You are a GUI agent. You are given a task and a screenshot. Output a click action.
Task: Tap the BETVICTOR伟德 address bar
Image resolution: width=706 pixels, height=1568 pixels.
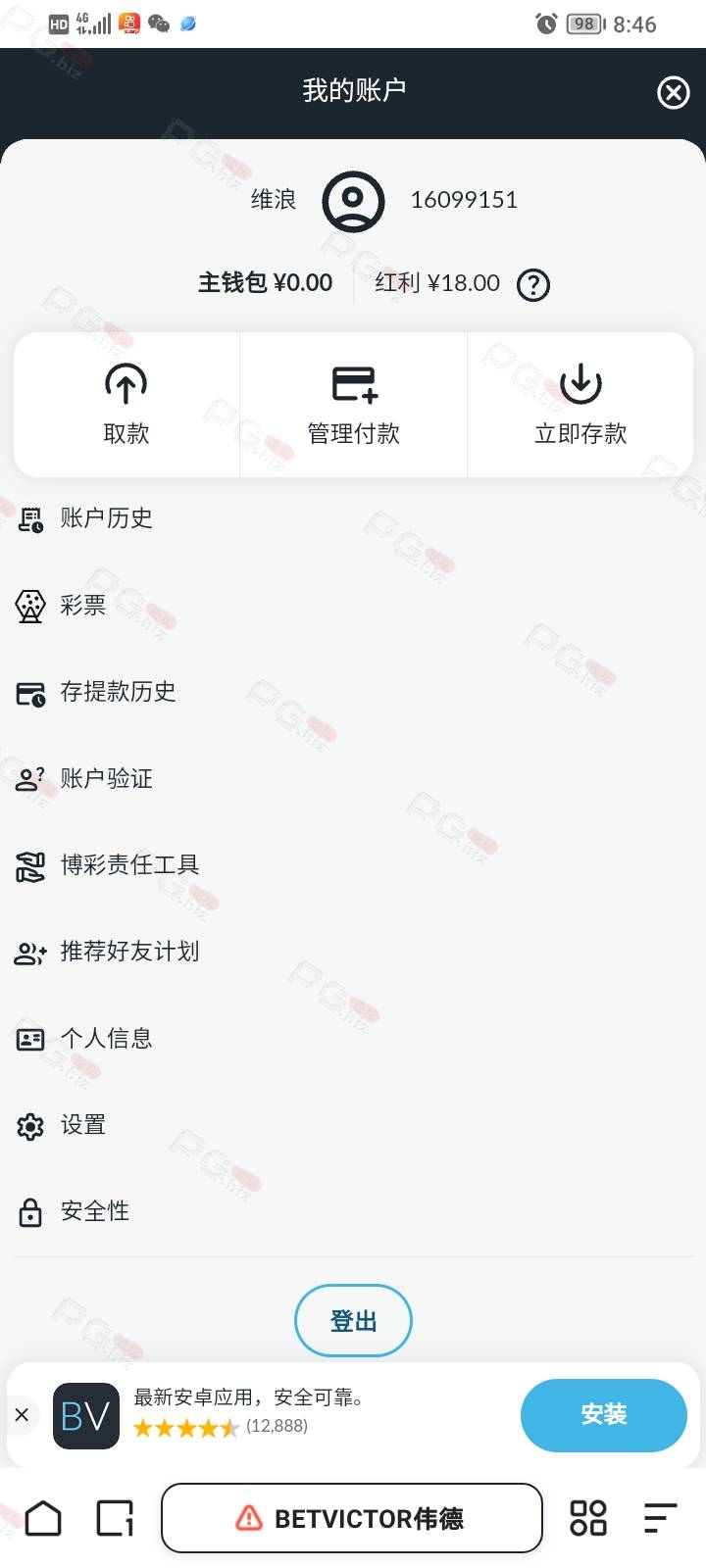click(352, 1519)
